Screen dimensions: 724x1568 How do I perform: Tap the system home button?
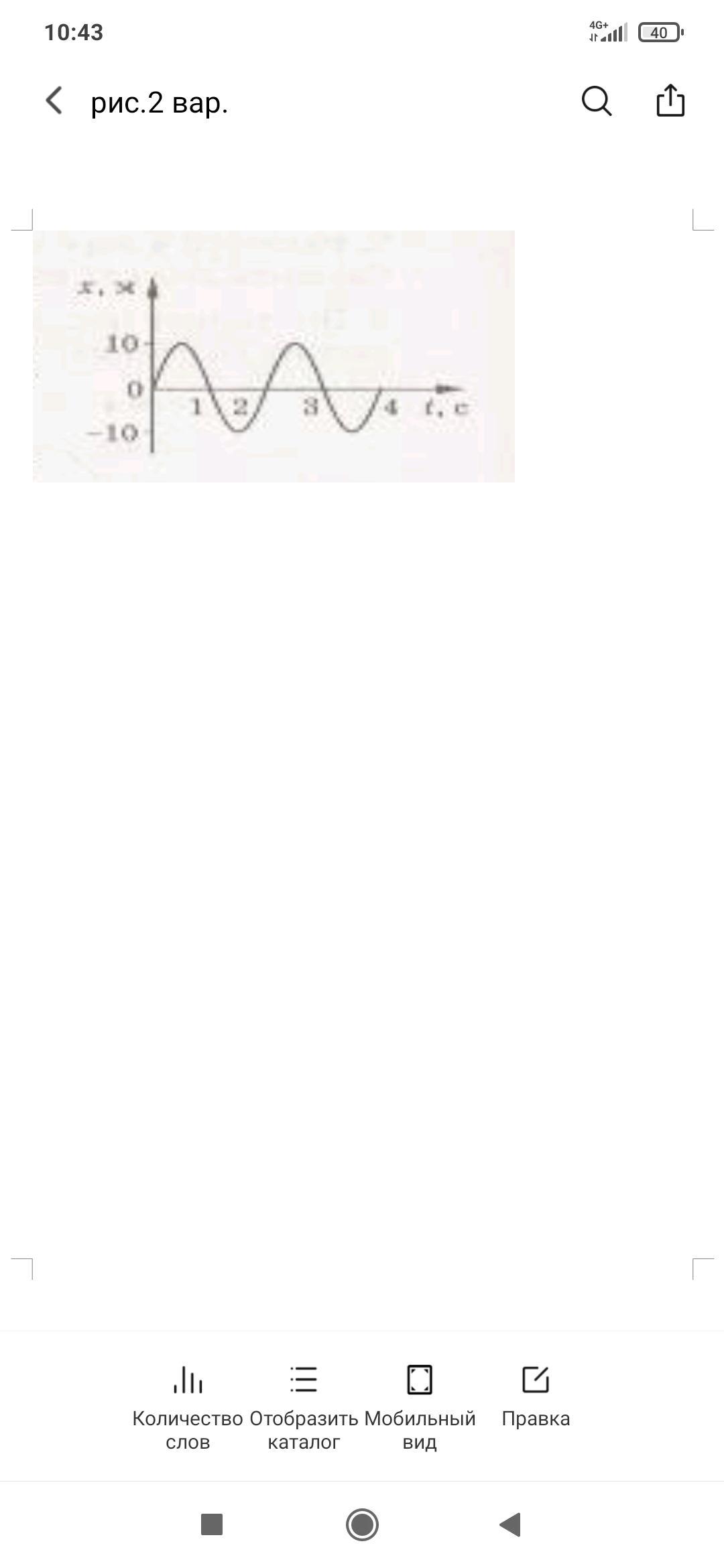tap(362, 1524)
